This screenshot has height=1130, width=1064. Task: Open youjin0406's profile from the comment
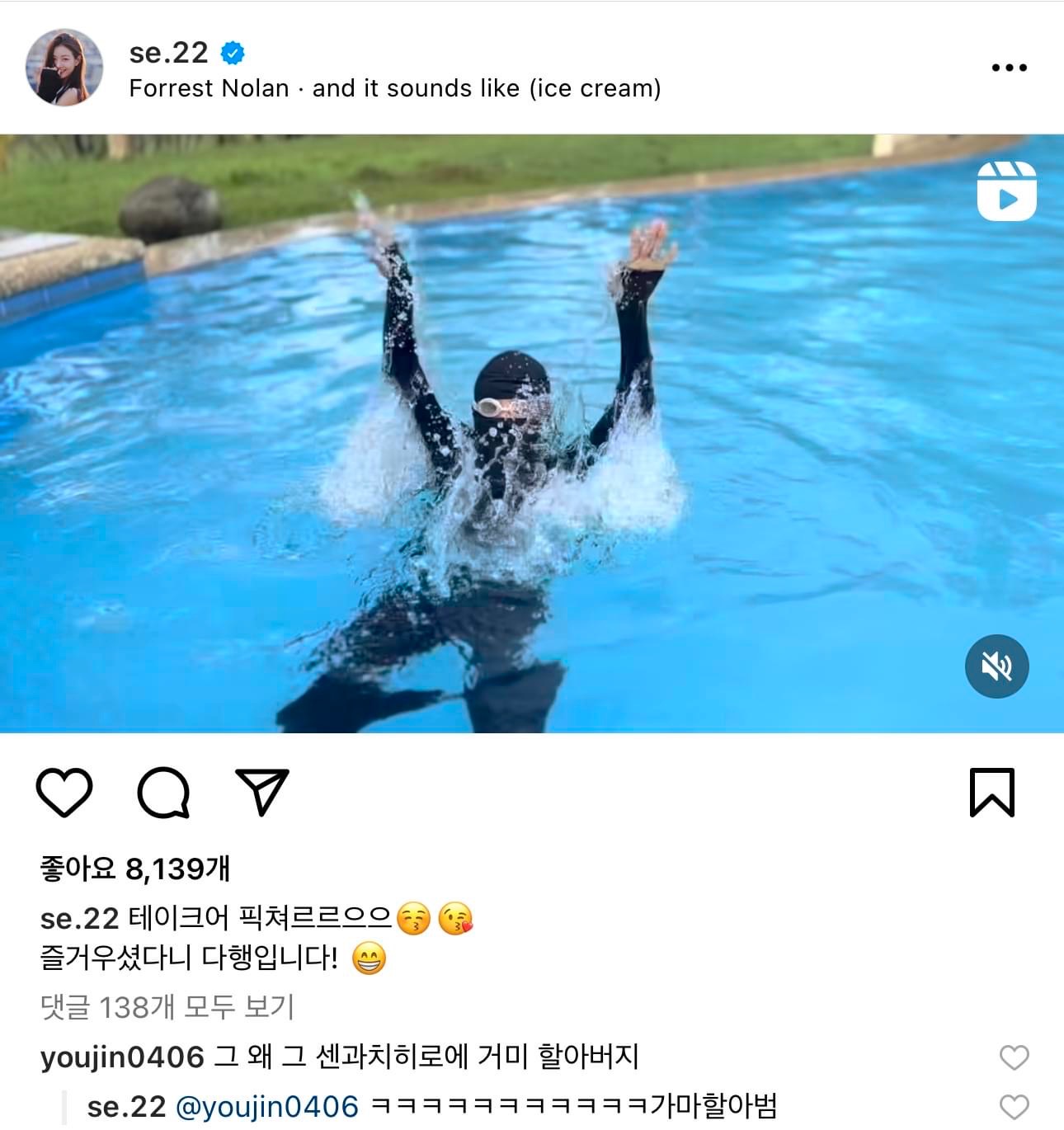[x=122, y=1057]
